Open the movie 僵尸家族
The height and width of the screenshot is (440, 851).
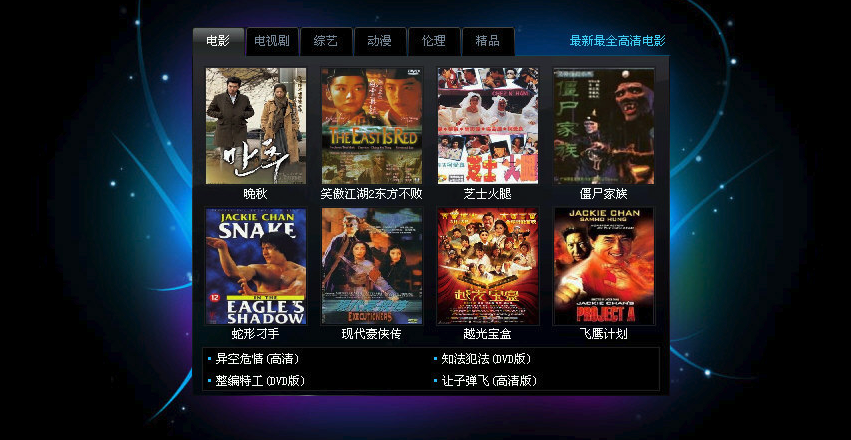(x=604, y=126)
